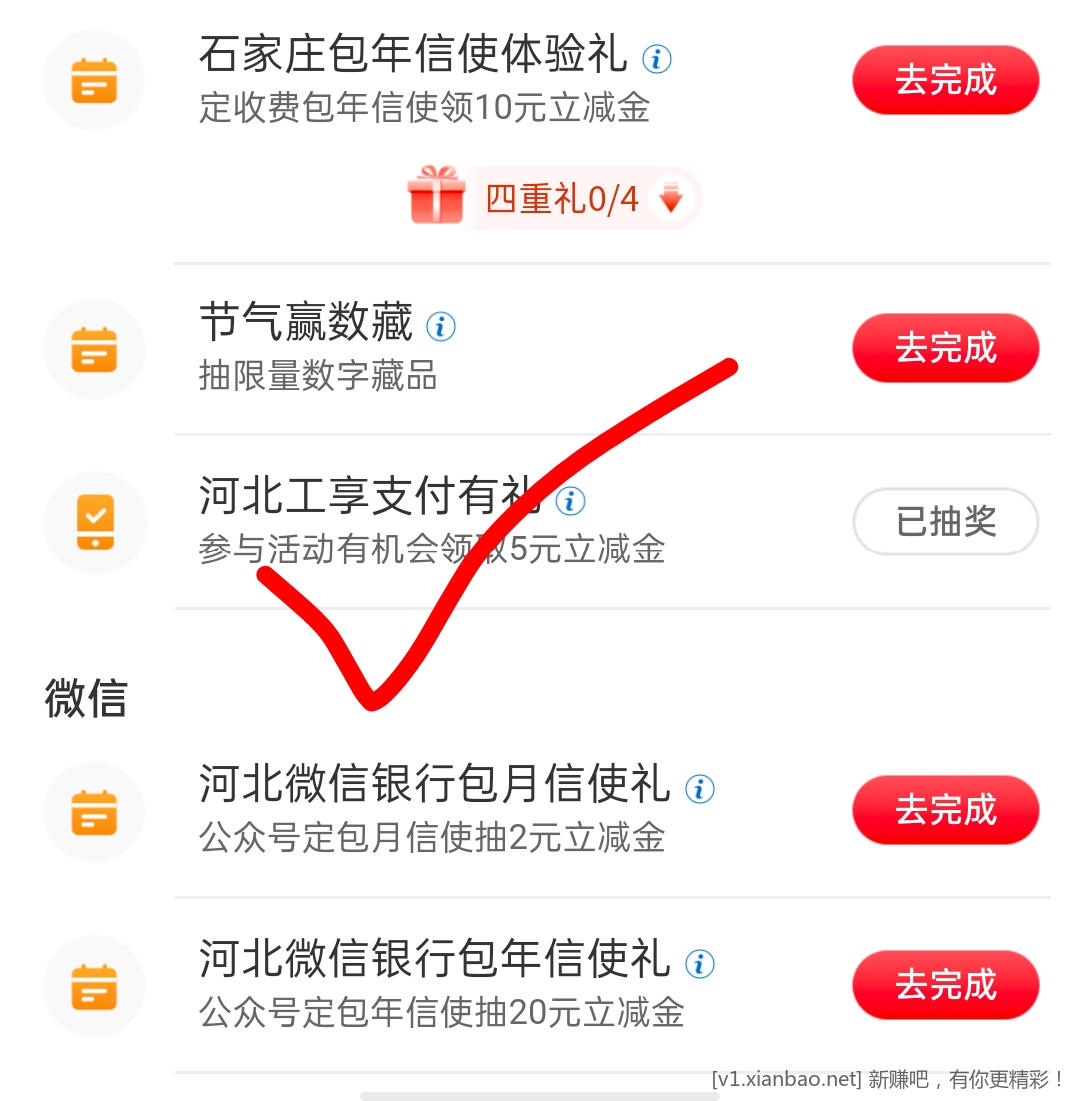Click the info icon for 河北微信银行包年信使礼

click(x=701, y=963)
